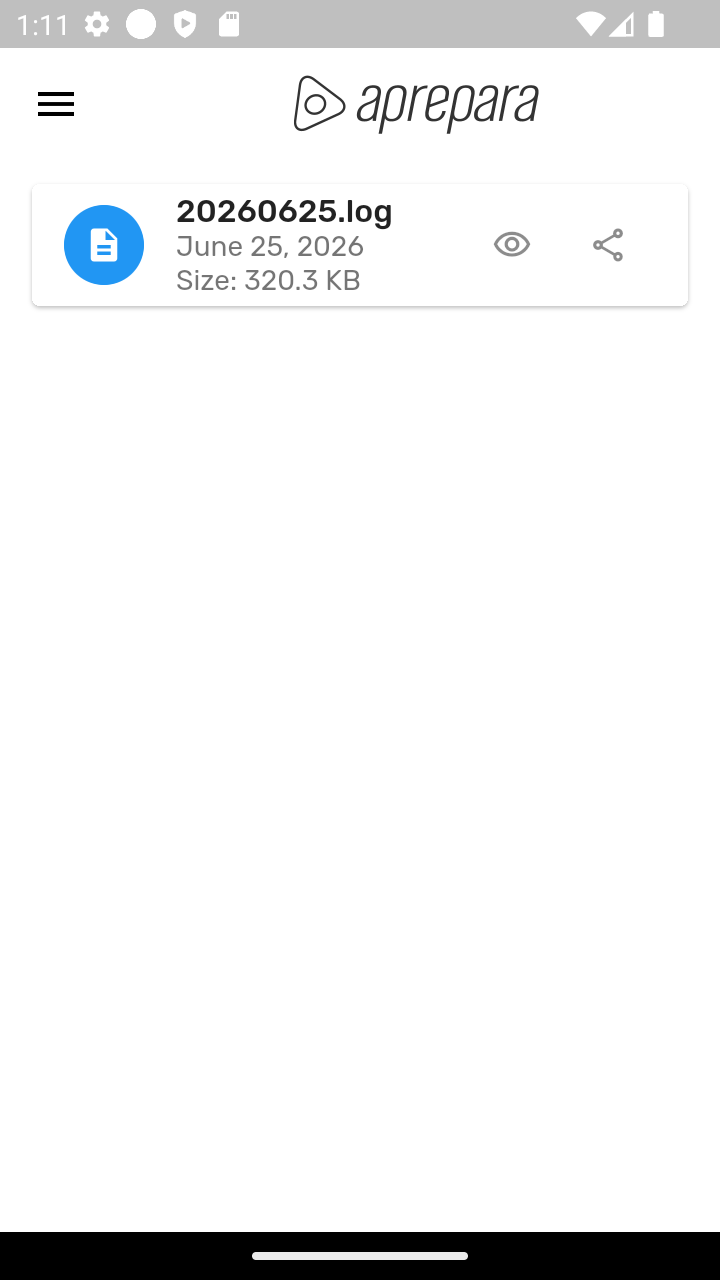Open the hamburger drawer menu

tap(56, 104)
